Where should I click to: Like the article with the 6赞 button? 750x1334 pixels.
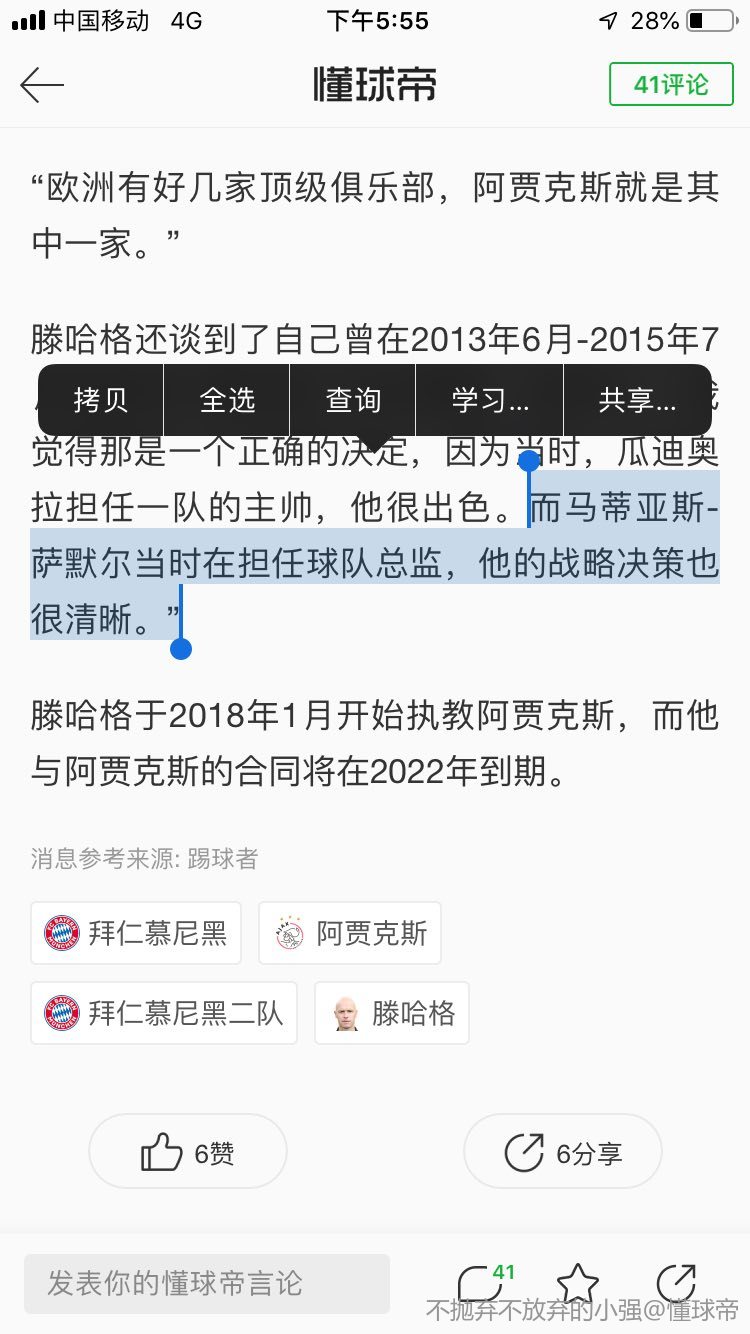(188, 1152)
